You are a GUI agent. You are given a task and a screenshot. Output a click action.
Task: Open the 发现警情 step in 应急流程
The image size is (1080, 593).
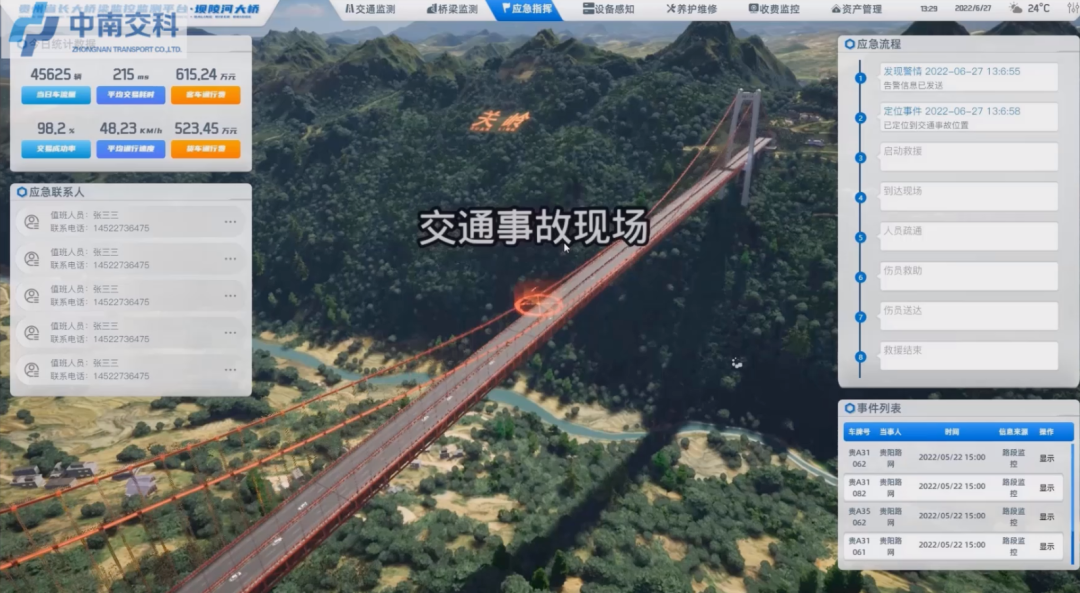pyautogui.click(x=967, y=77)
